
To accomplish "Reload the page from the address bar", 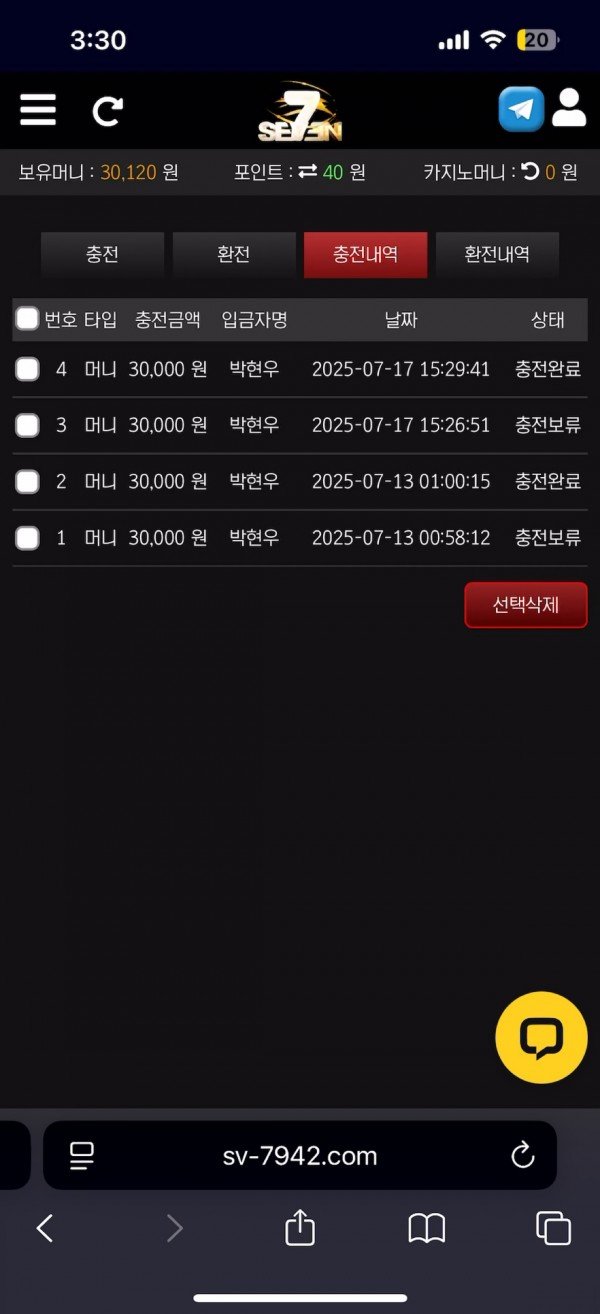I will (x=522, y=1156).
